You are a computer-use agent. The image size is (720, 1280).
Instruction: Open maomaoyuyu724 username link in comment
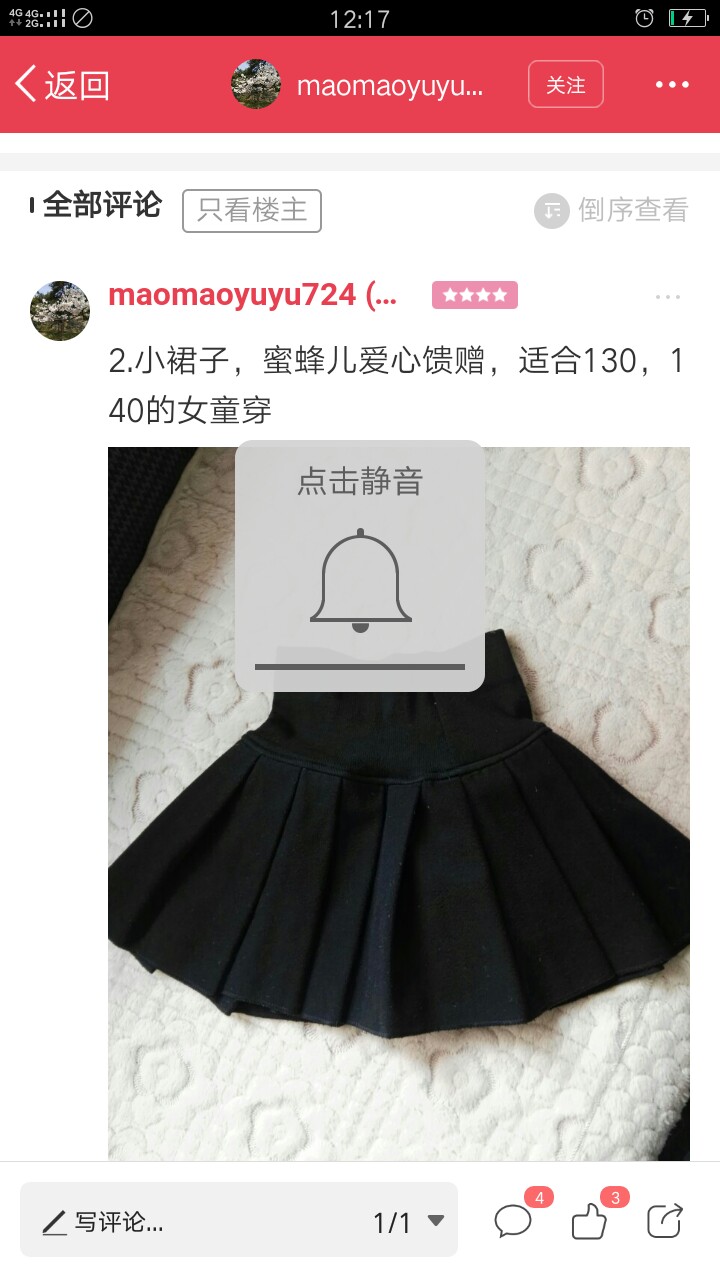pos(252,295)
